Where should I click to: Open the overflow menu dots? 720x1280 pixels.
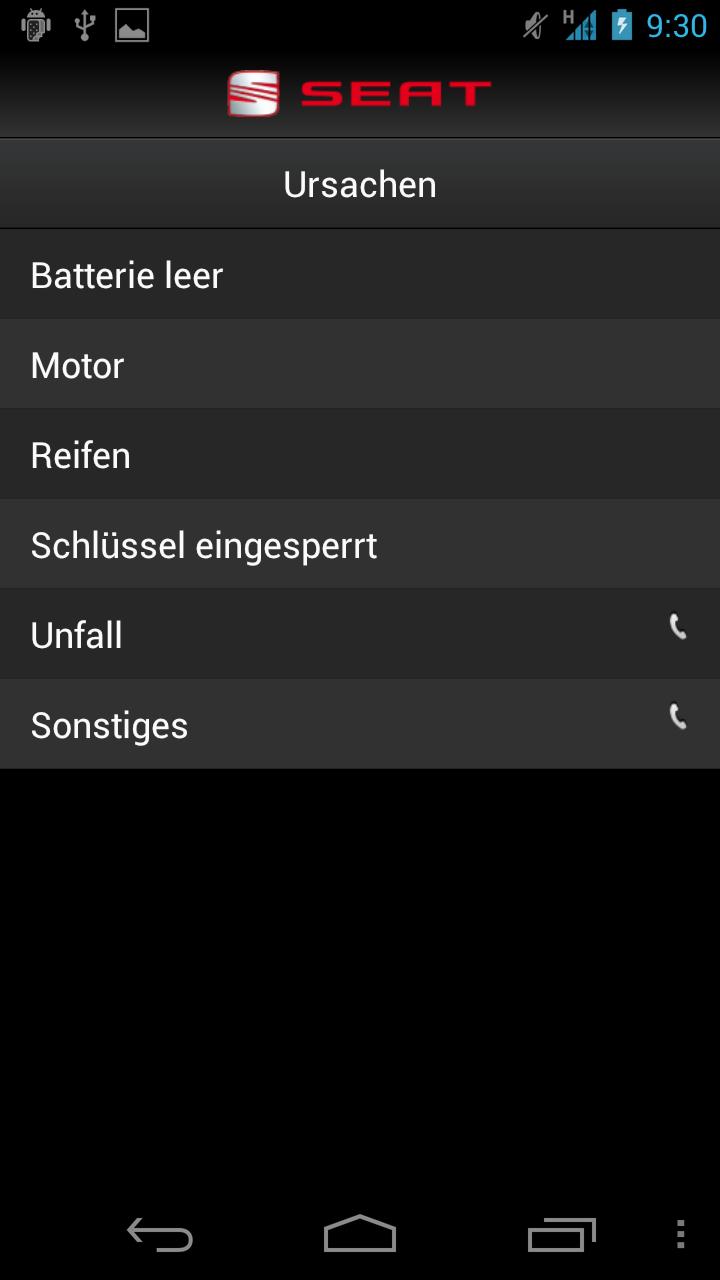(x=680, y=1235)
